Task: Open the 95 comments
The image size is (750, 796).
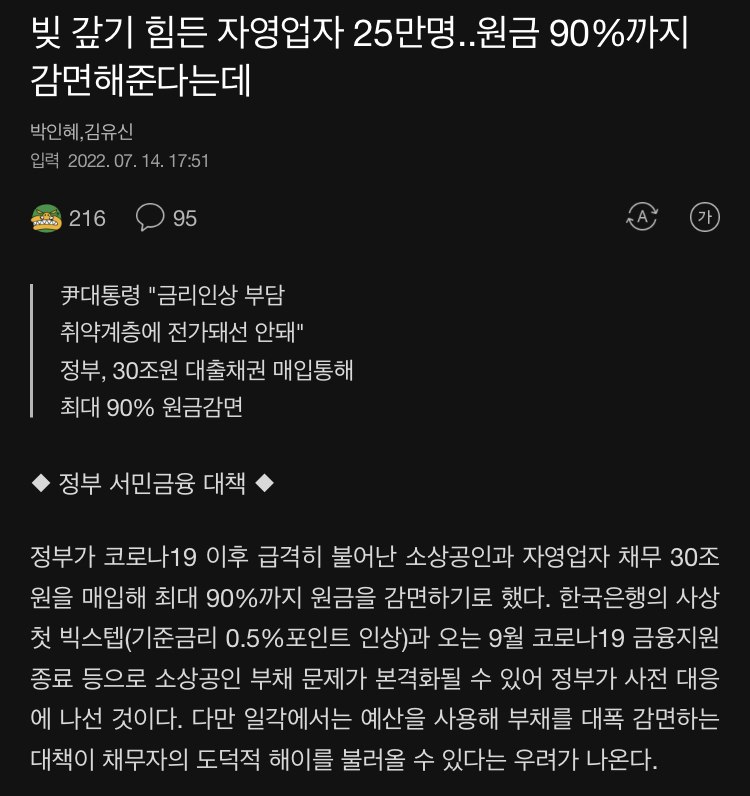Action: pyautogui.click(x=166, y=217)
